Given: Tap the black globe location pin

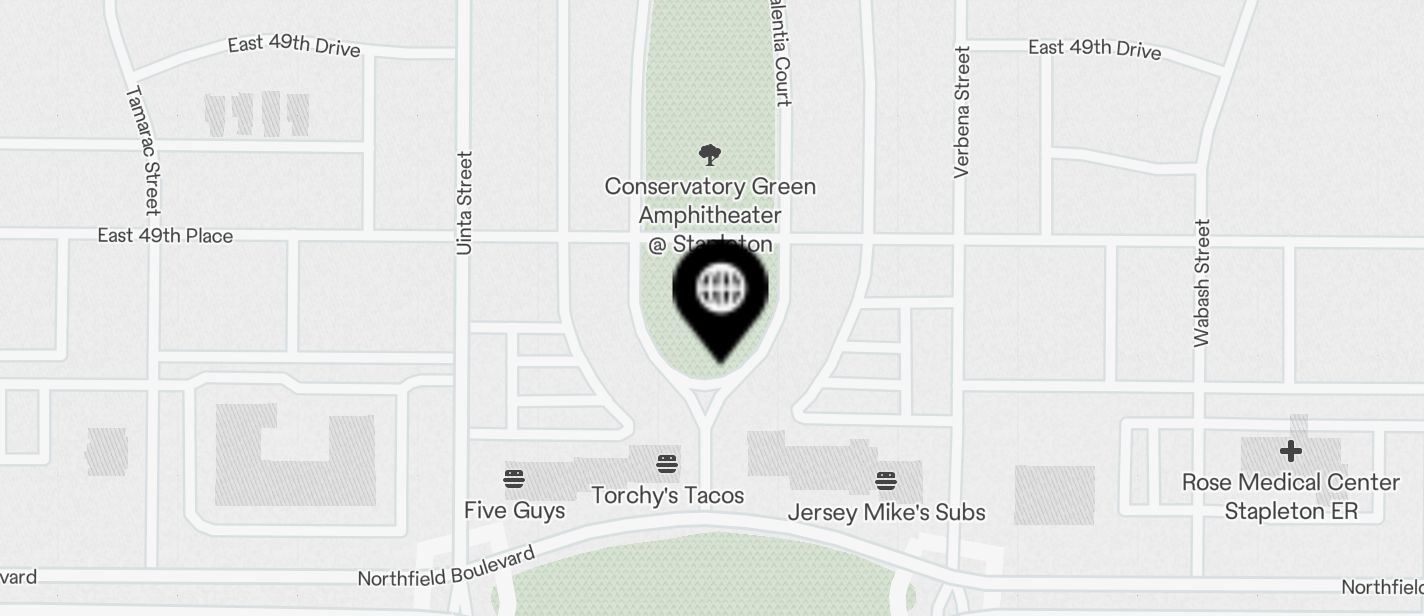Looking at the screenshot, I should 720,292.
